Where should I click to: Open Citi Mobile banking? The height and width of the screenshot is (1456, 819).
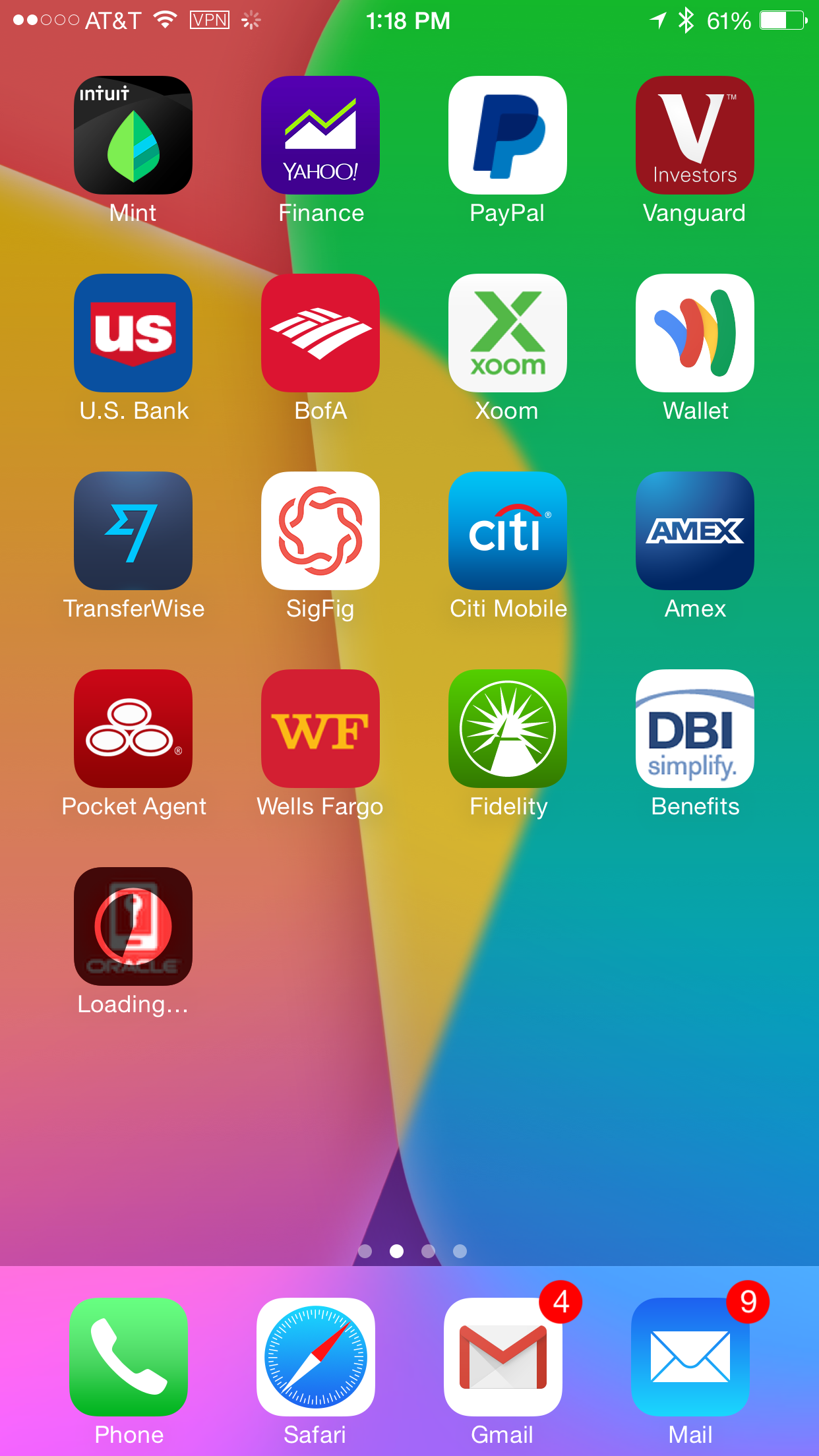(507, 531)
